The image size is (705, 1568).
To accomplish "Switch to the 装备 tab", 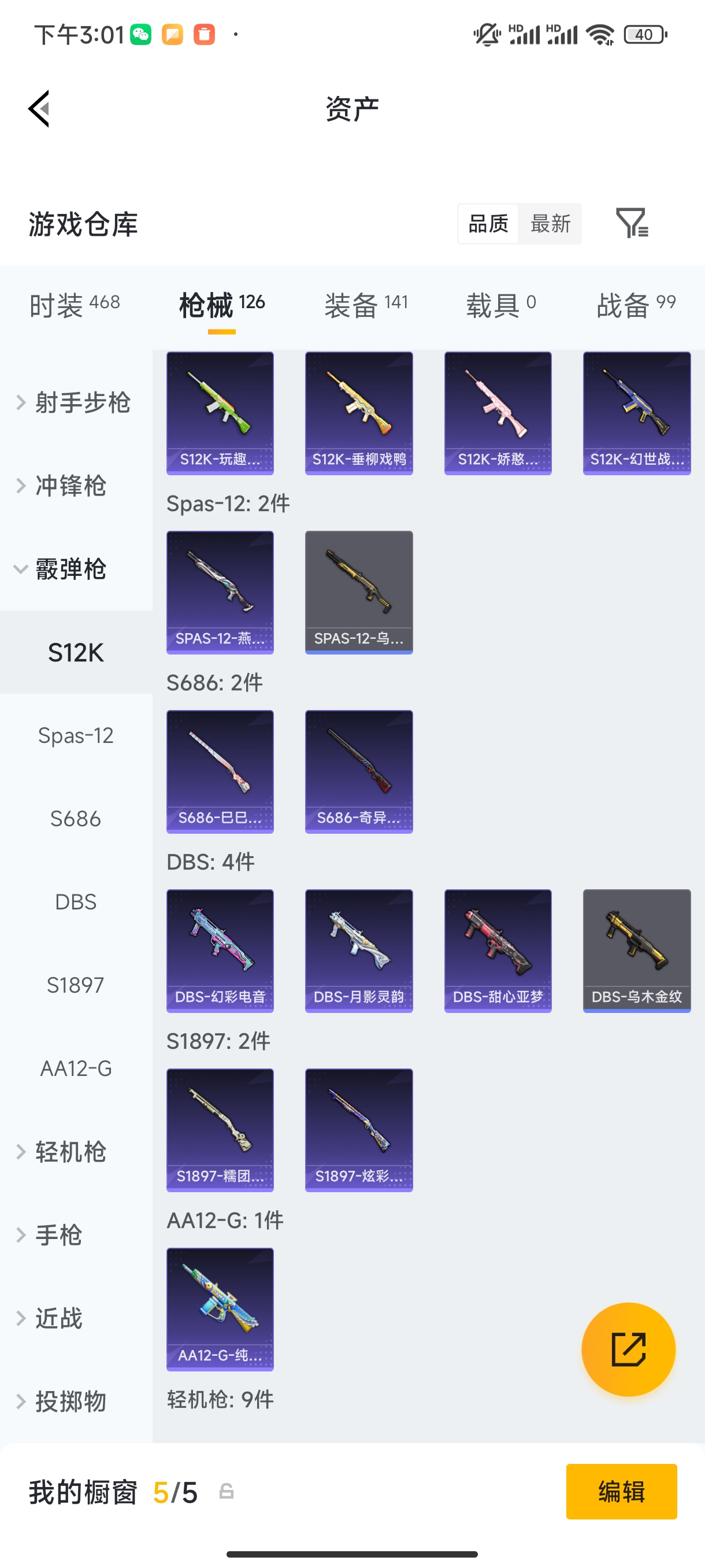I will coord(366,304).
